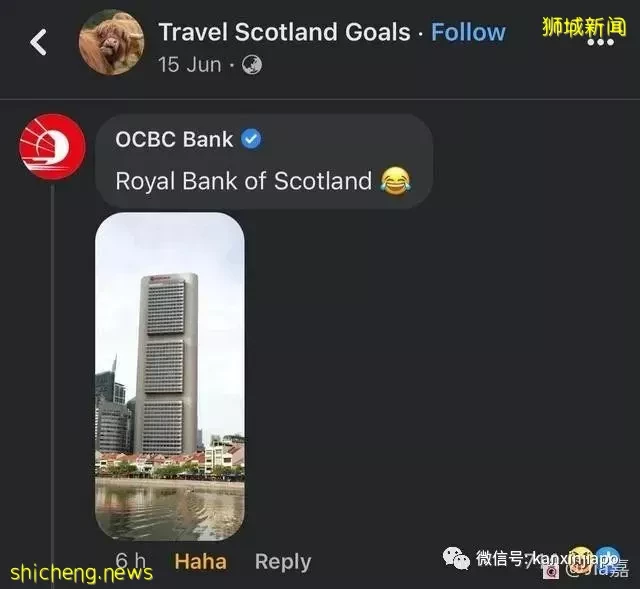The image size is (640, 589).
Task: Open the Travel Scotland Goals page name
Action: point(284,33)
